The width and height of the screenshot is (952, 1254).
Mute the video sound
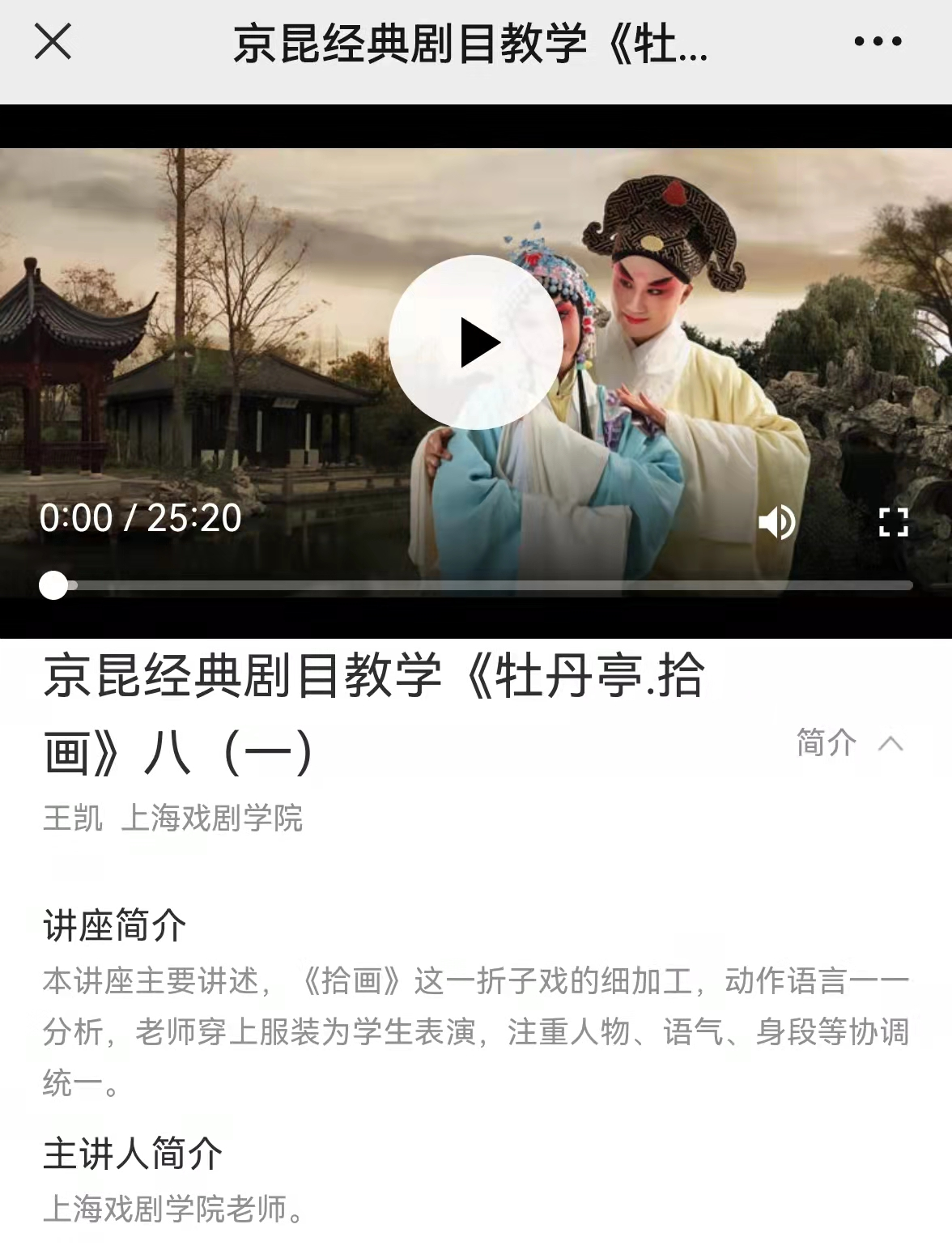(776, 522)
